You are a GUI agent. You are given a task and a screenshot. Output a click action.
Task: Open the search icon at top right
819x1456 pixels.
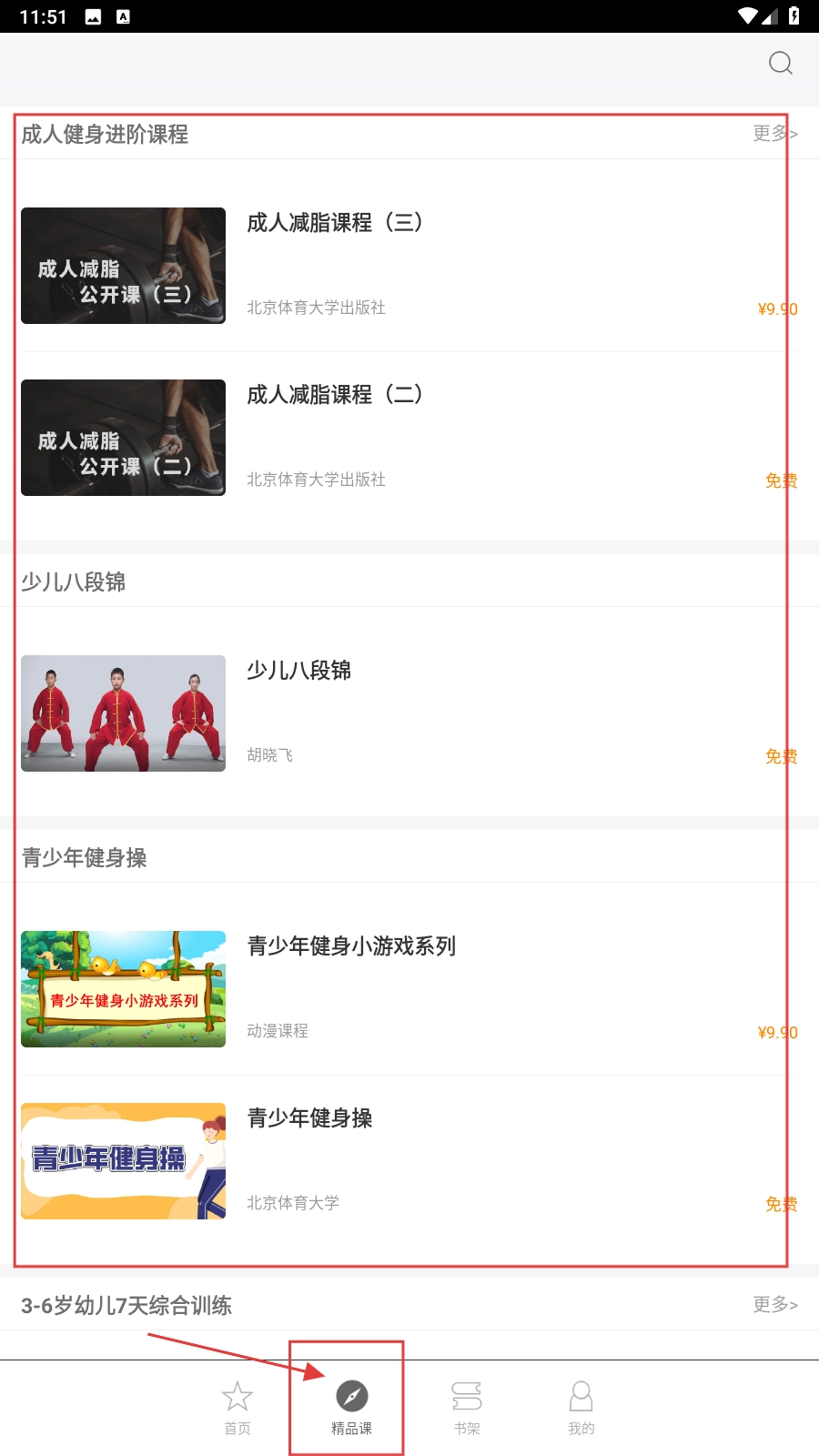coord(780,64)
